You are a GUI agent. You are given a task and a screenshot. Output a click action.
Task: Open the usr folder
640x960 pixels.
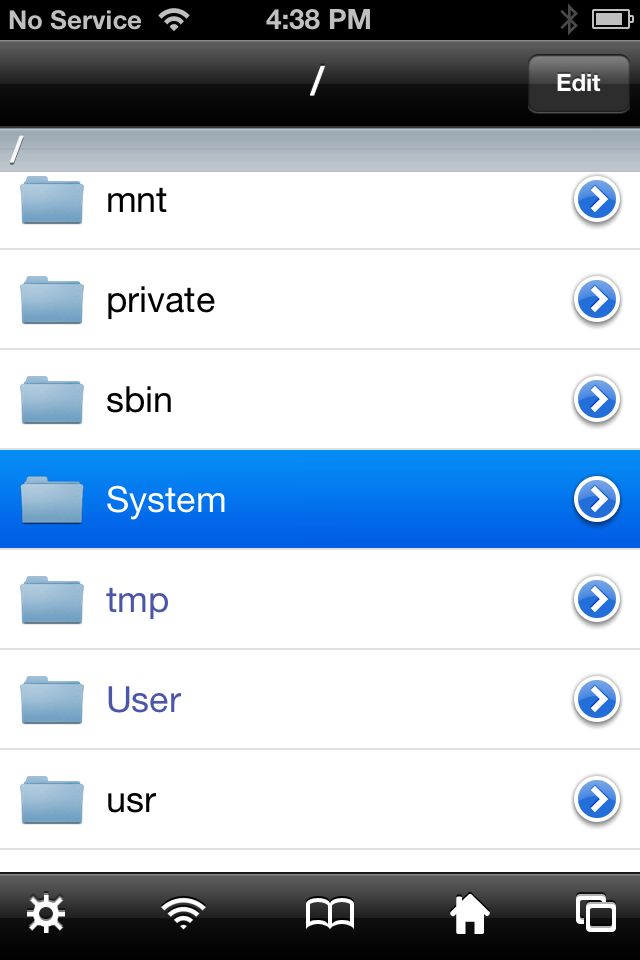tap(131, 800)
